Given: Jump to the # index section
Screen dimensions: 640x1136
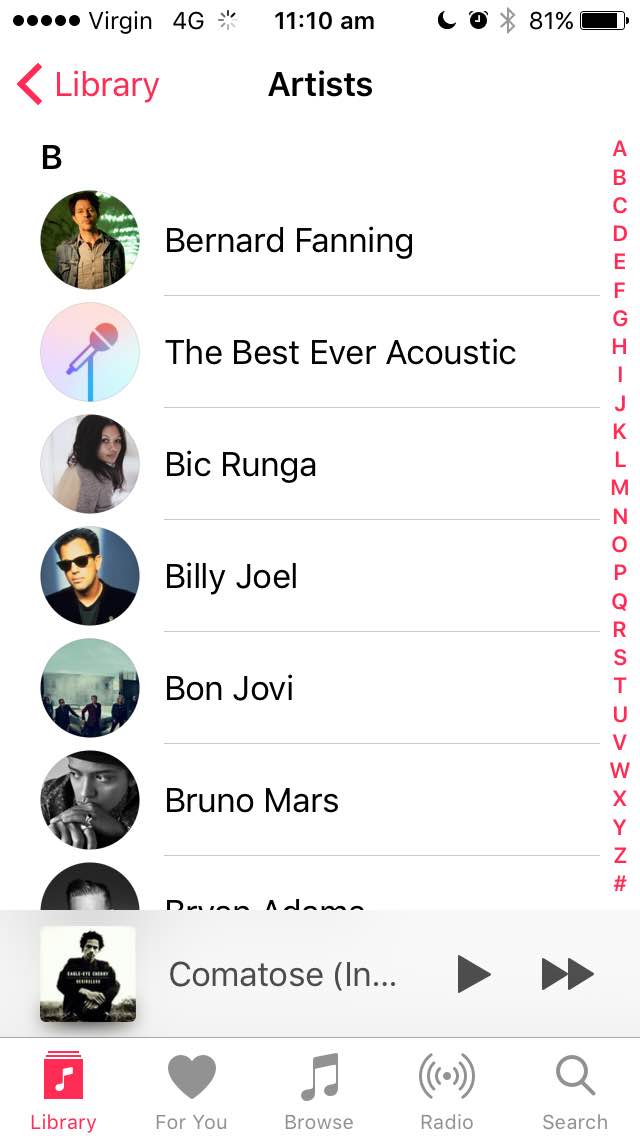Looking at the screenshot, I should click(x=620, y=884).
